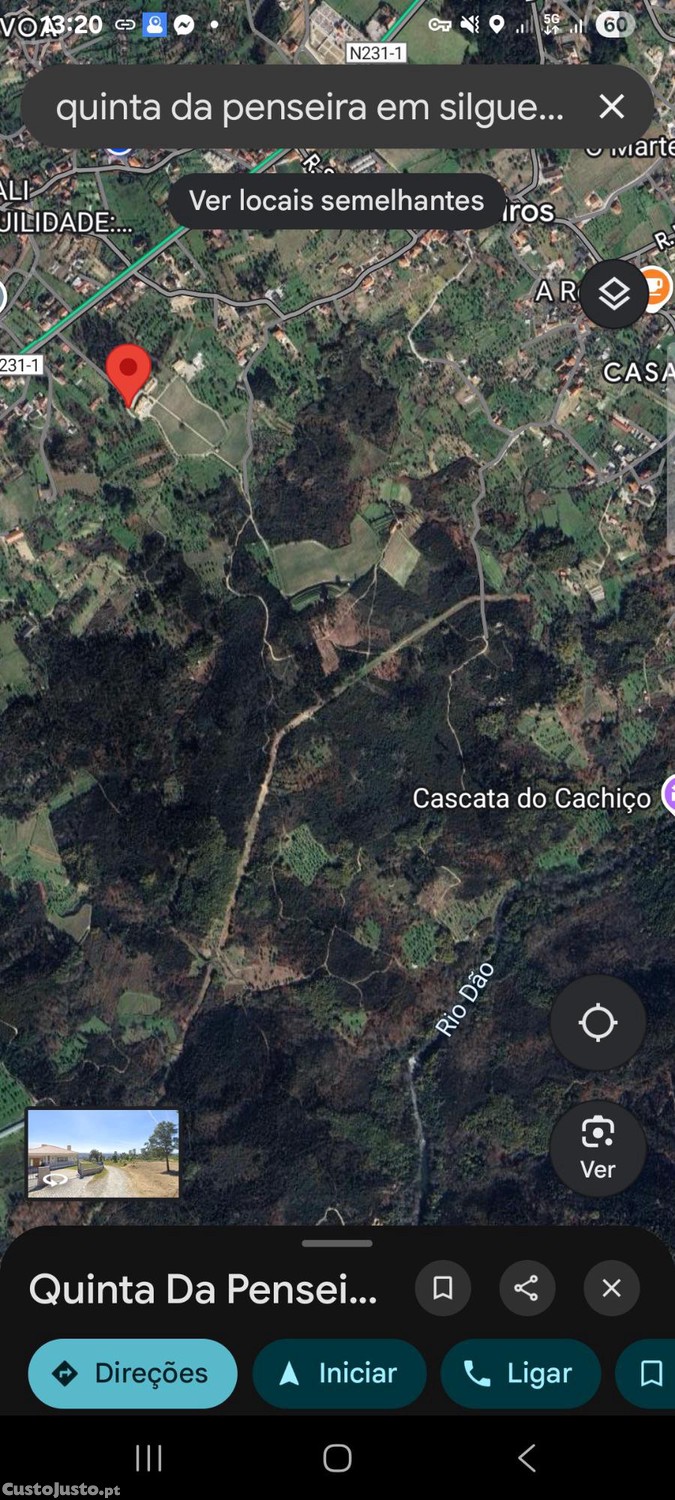The width and height of the screenshot is (675, 1500).
Task: Open the Ver camera lens button
Action: (597, 1147)
